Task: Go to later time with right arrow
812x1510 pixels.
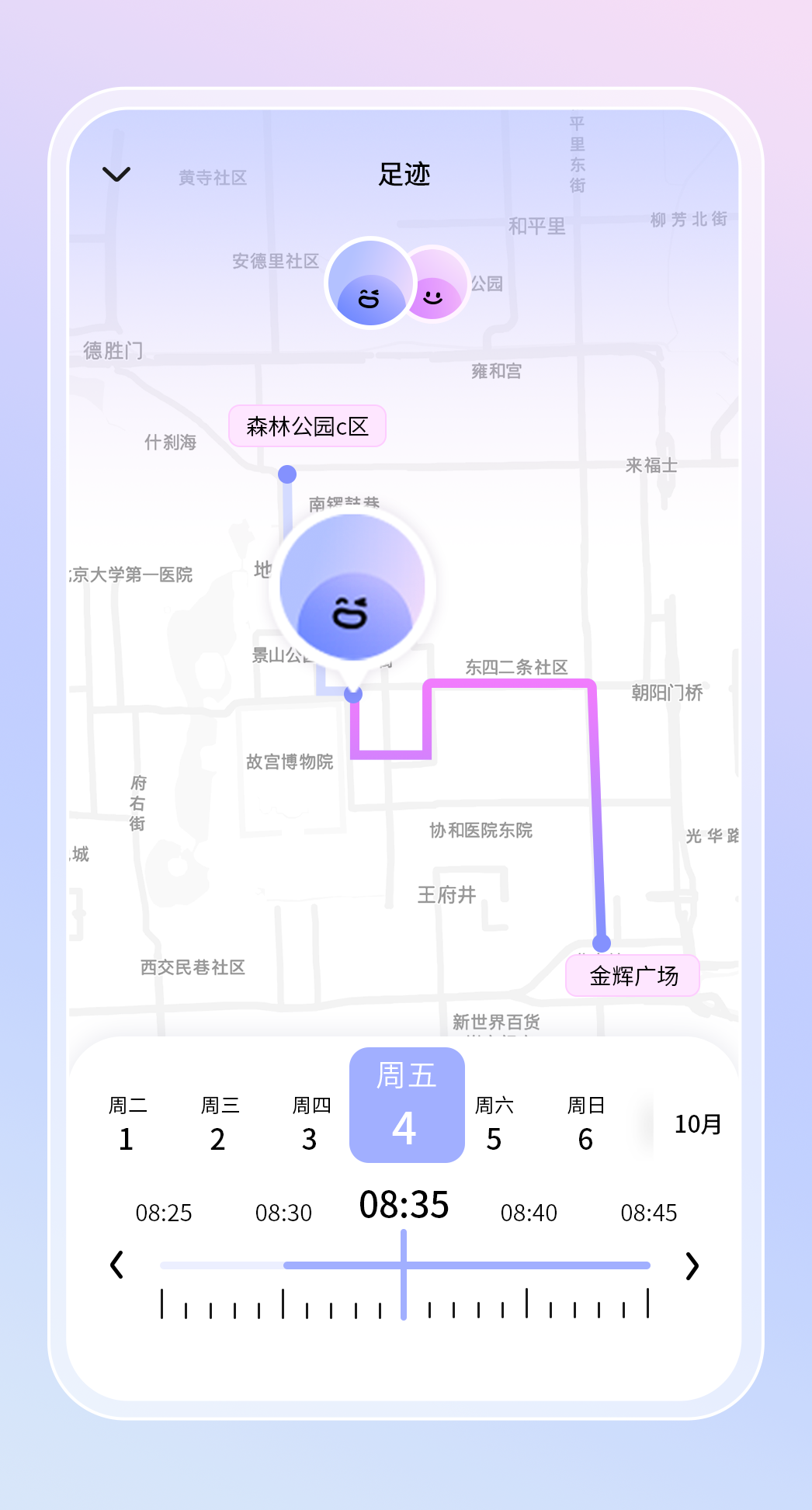Action: tap(692, 1266)
